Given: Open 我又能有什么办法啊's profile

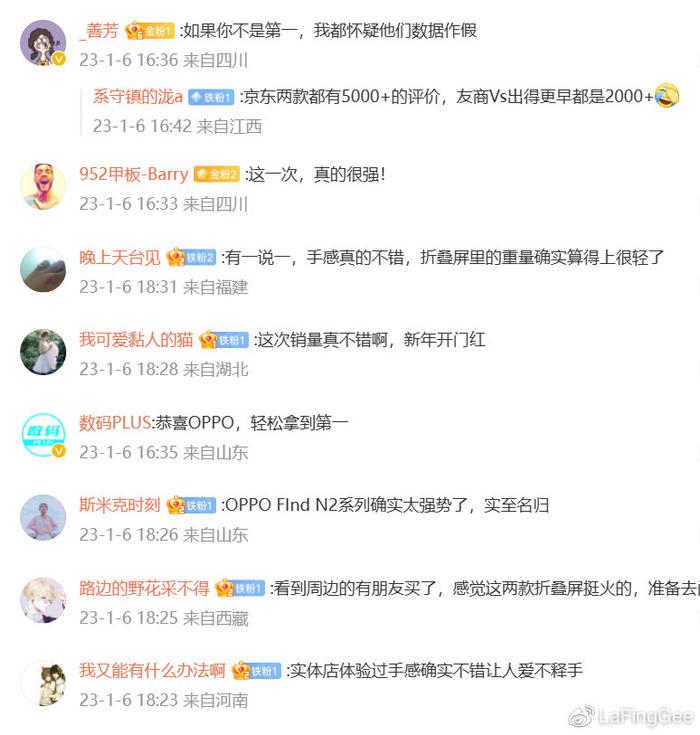Looking at the screenshot, I should (x=152, y=670).
